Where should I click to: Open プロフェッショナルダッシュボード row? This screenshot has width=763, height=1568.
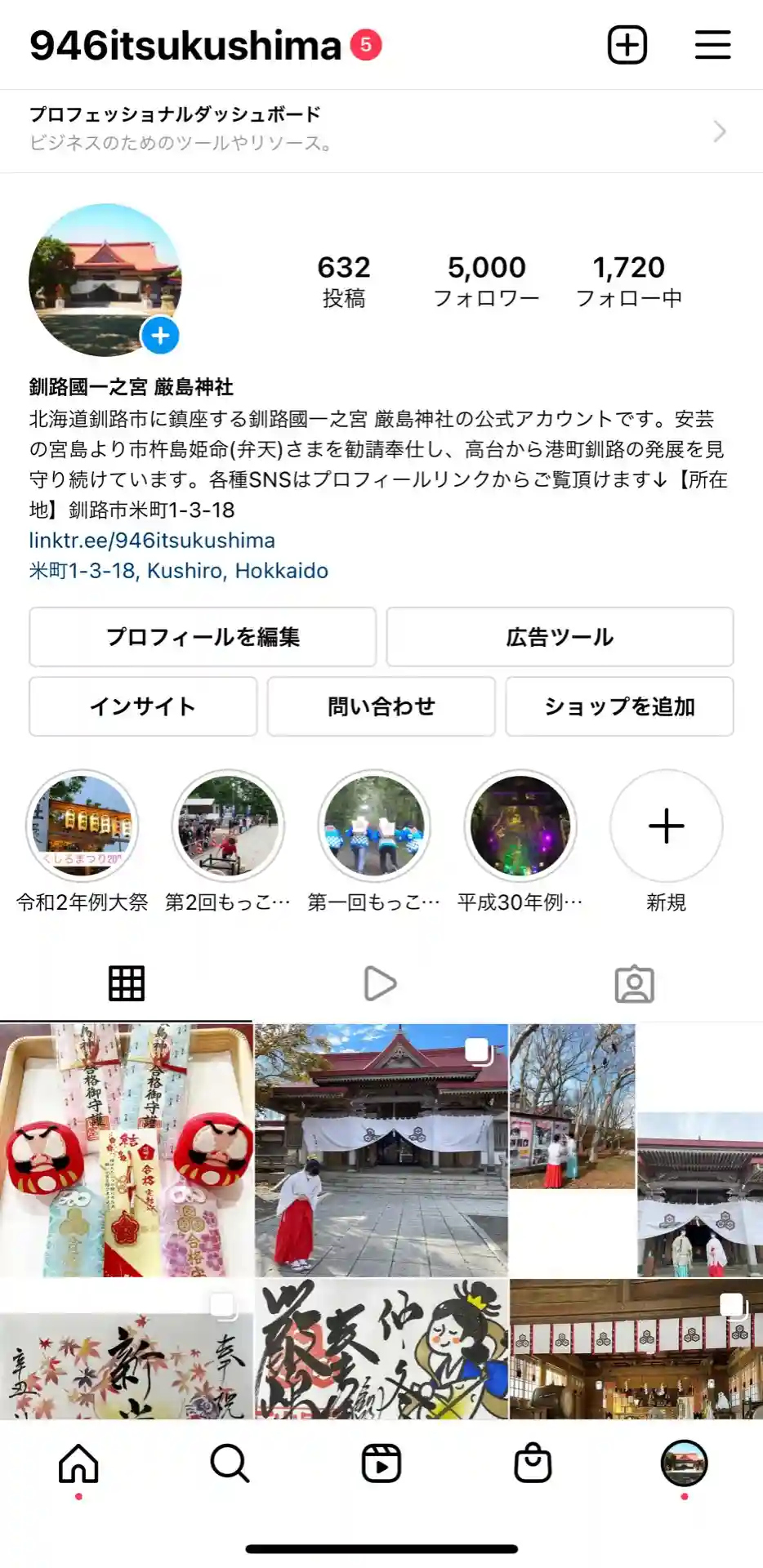[381, 131]
